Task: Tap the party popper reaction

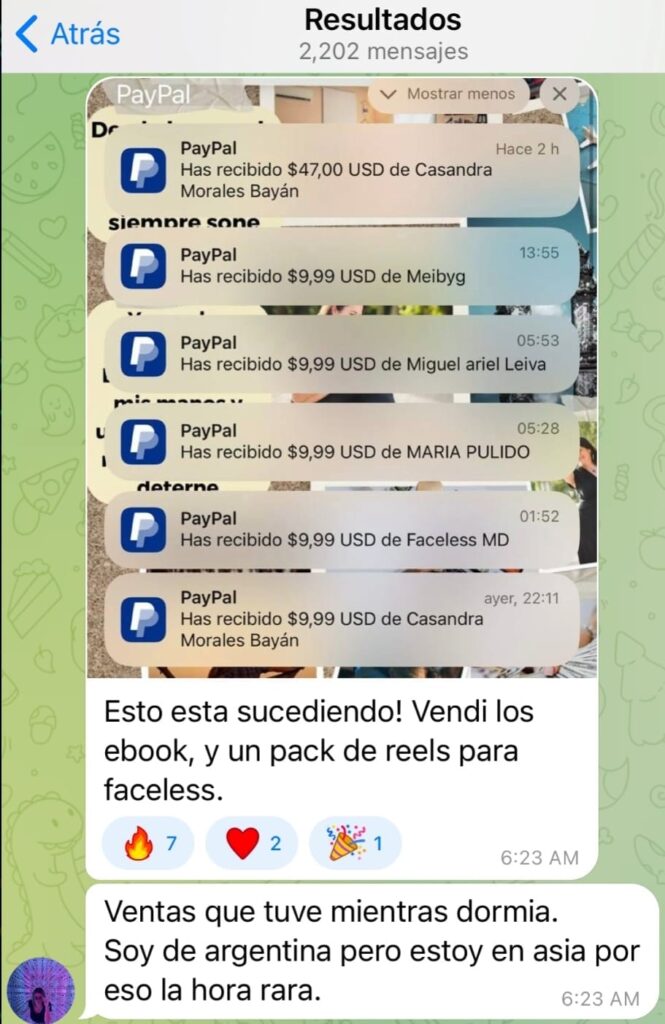Action: point(355,844)
